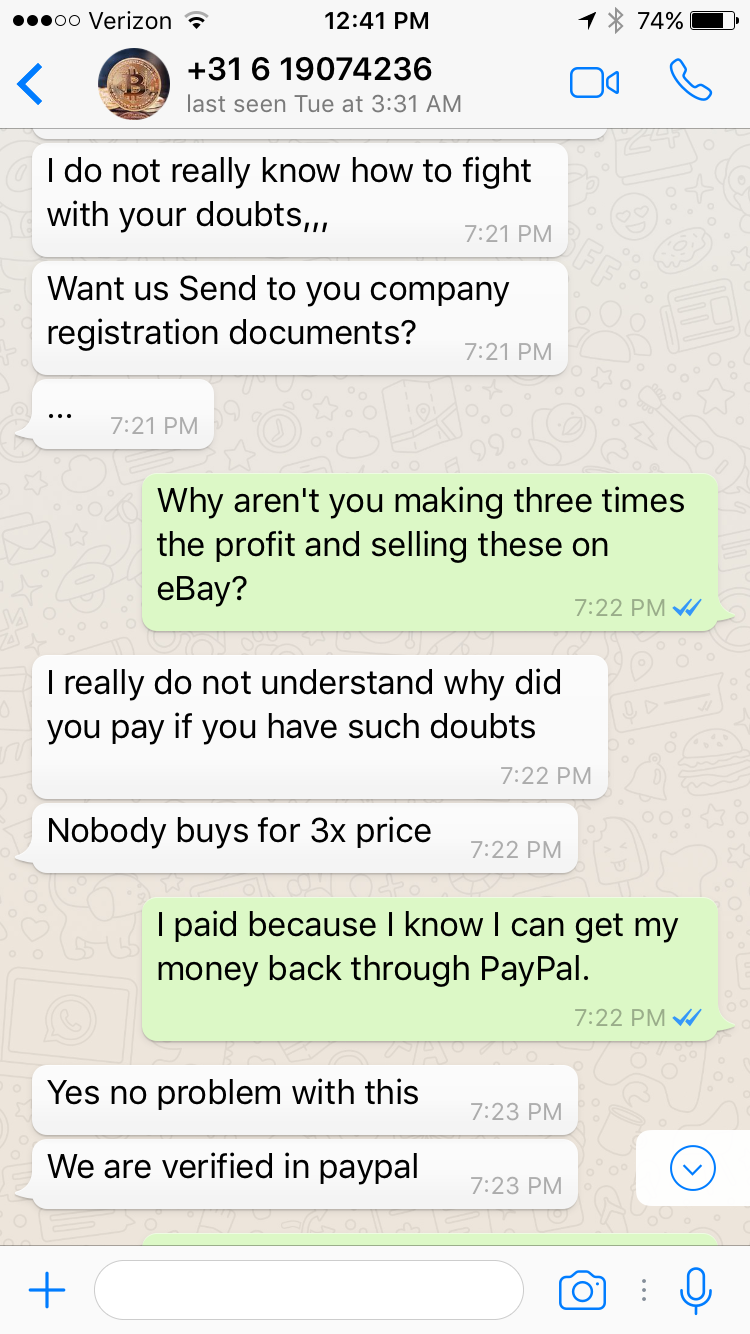Screen dimensions: 750x1334
Task: Start a video call
Action: tap(594, 83)
